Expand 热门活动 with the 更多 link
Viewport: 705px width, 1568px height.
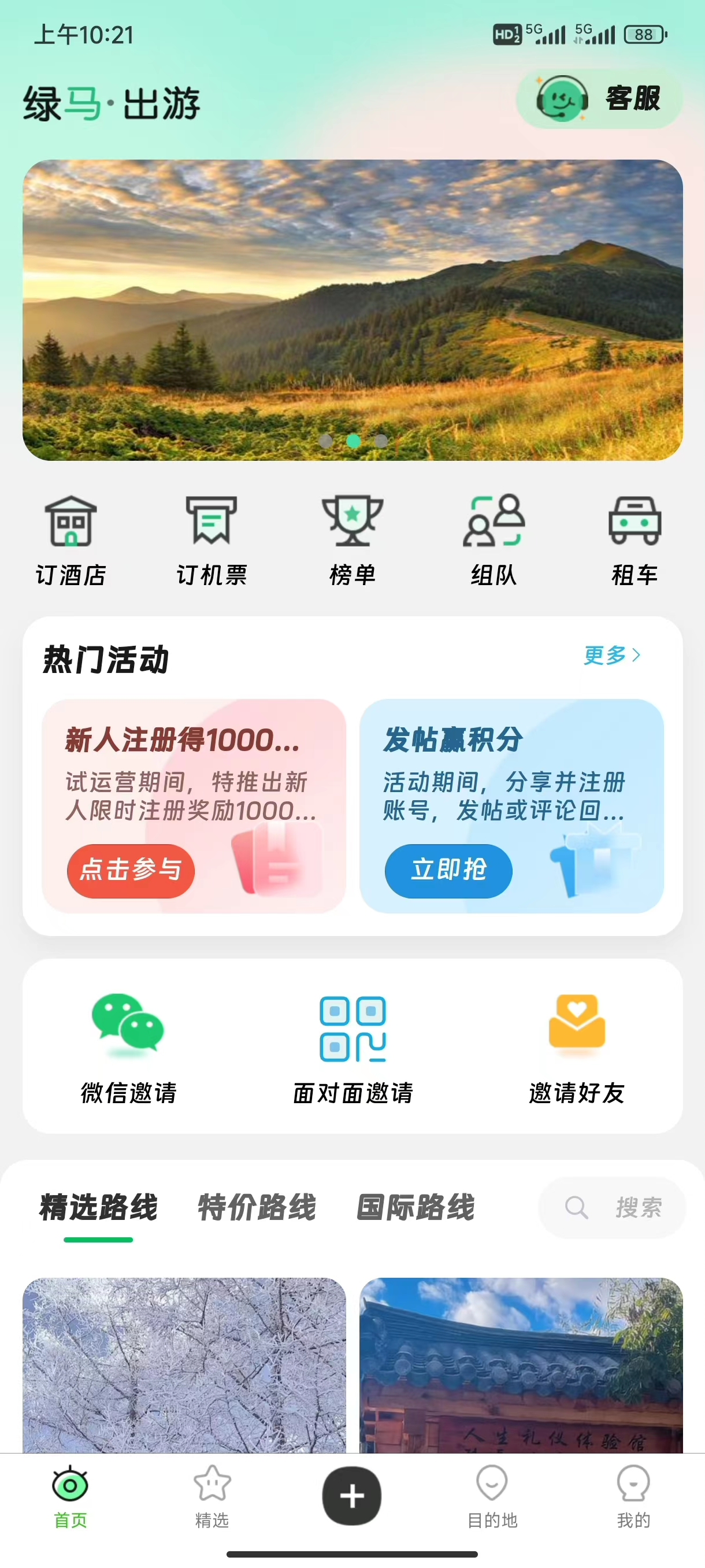click(x=611, y=656)
